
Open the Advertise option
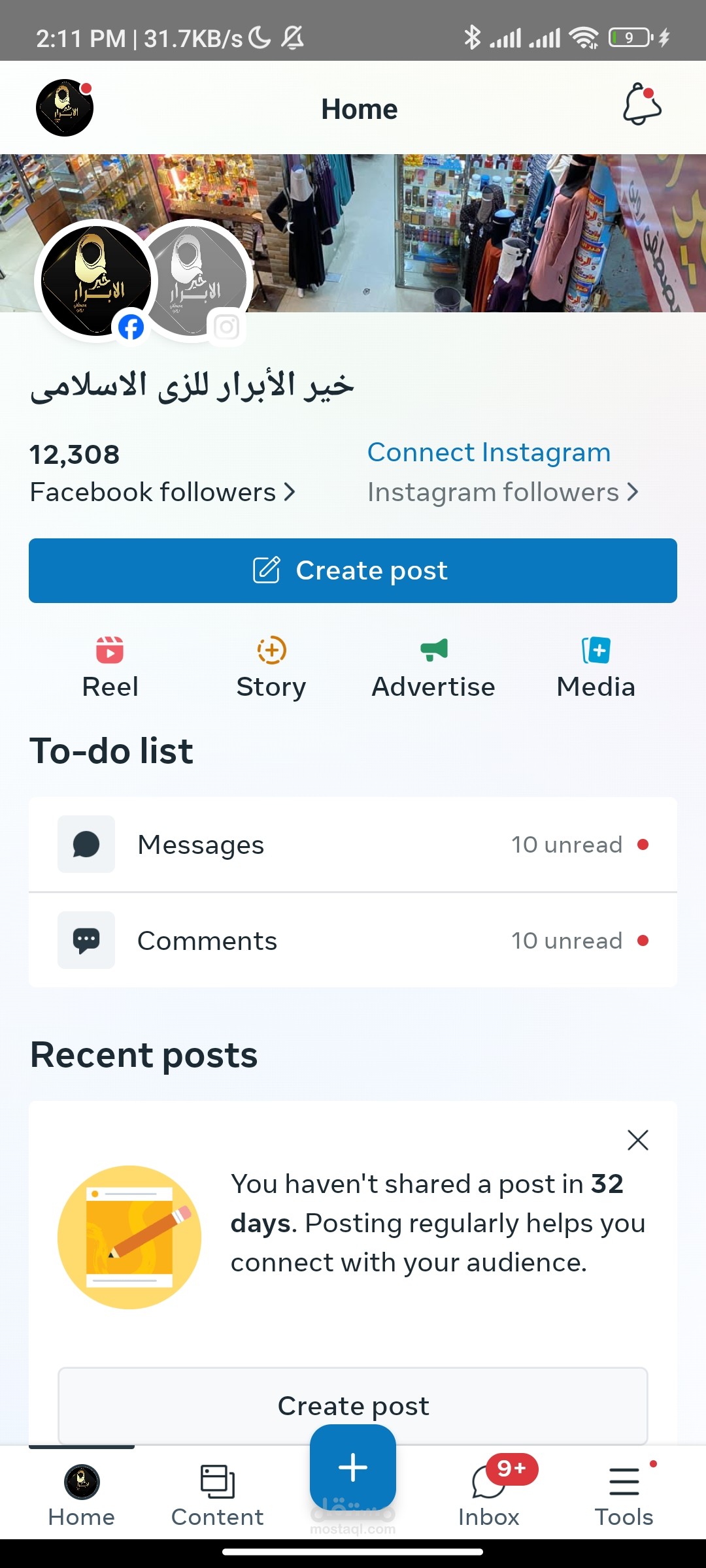click(x=433, y=668)
